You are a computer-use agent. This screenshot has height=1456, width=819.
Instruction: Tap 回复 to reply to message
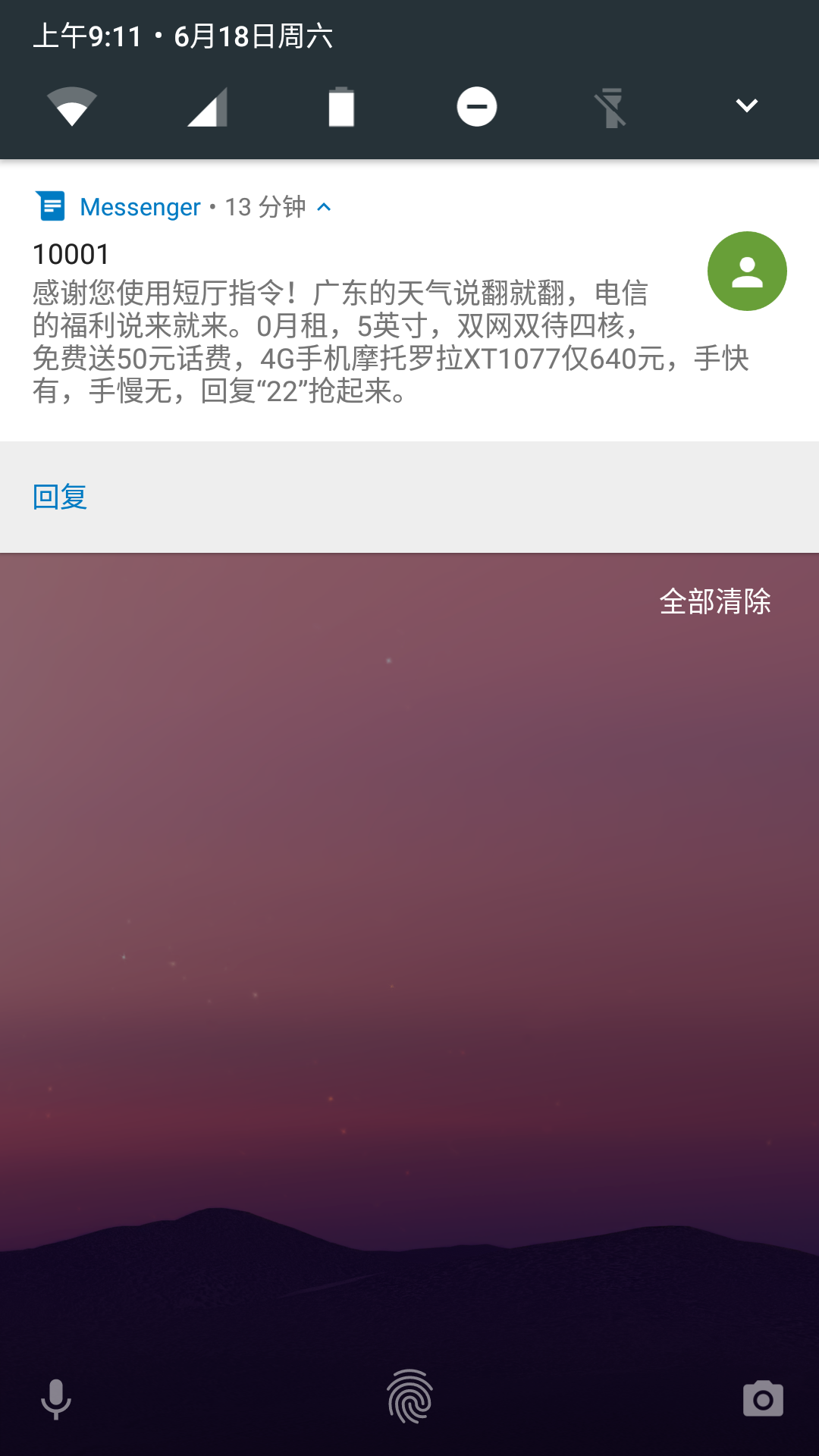[60, 497]
